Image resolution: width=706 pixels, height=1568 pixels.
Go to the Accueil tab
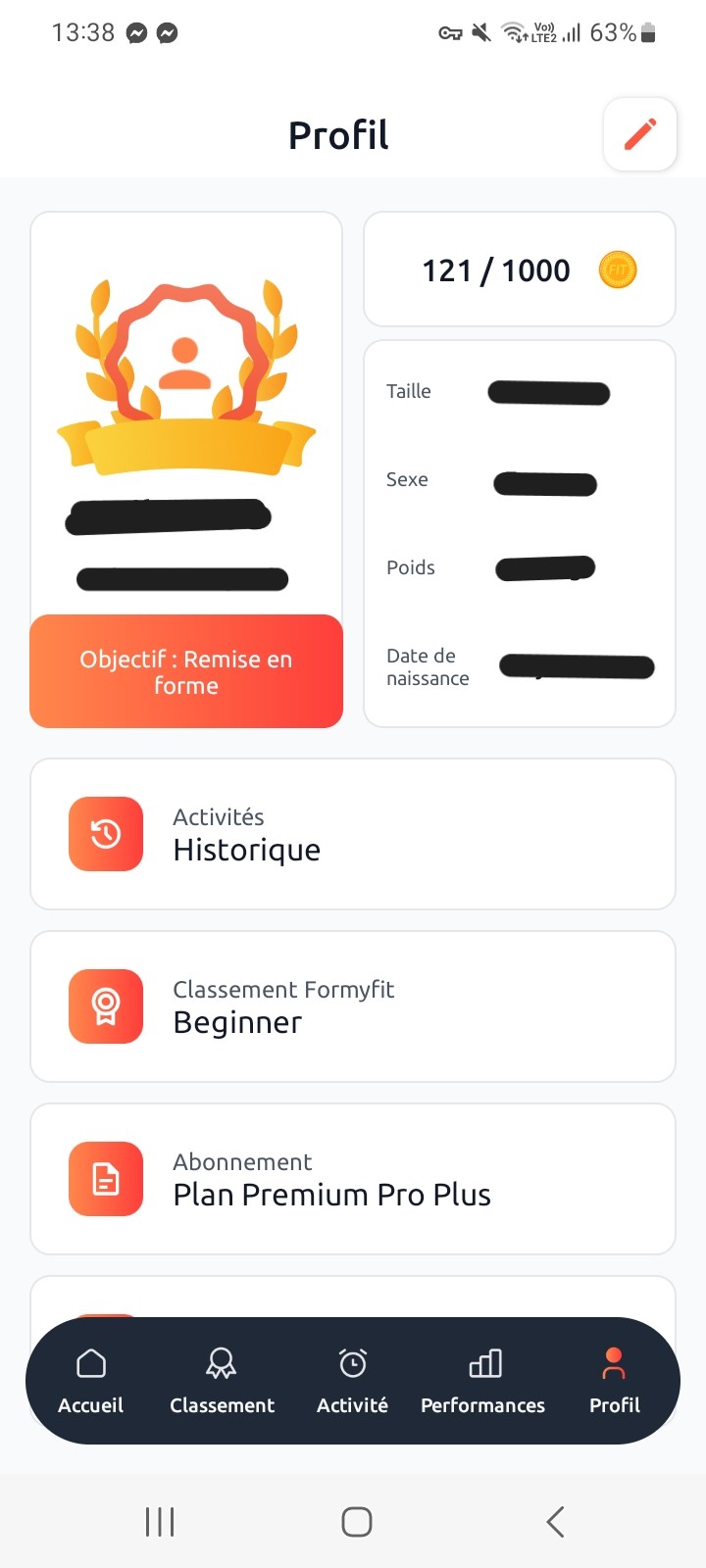tap(91, 1381)
